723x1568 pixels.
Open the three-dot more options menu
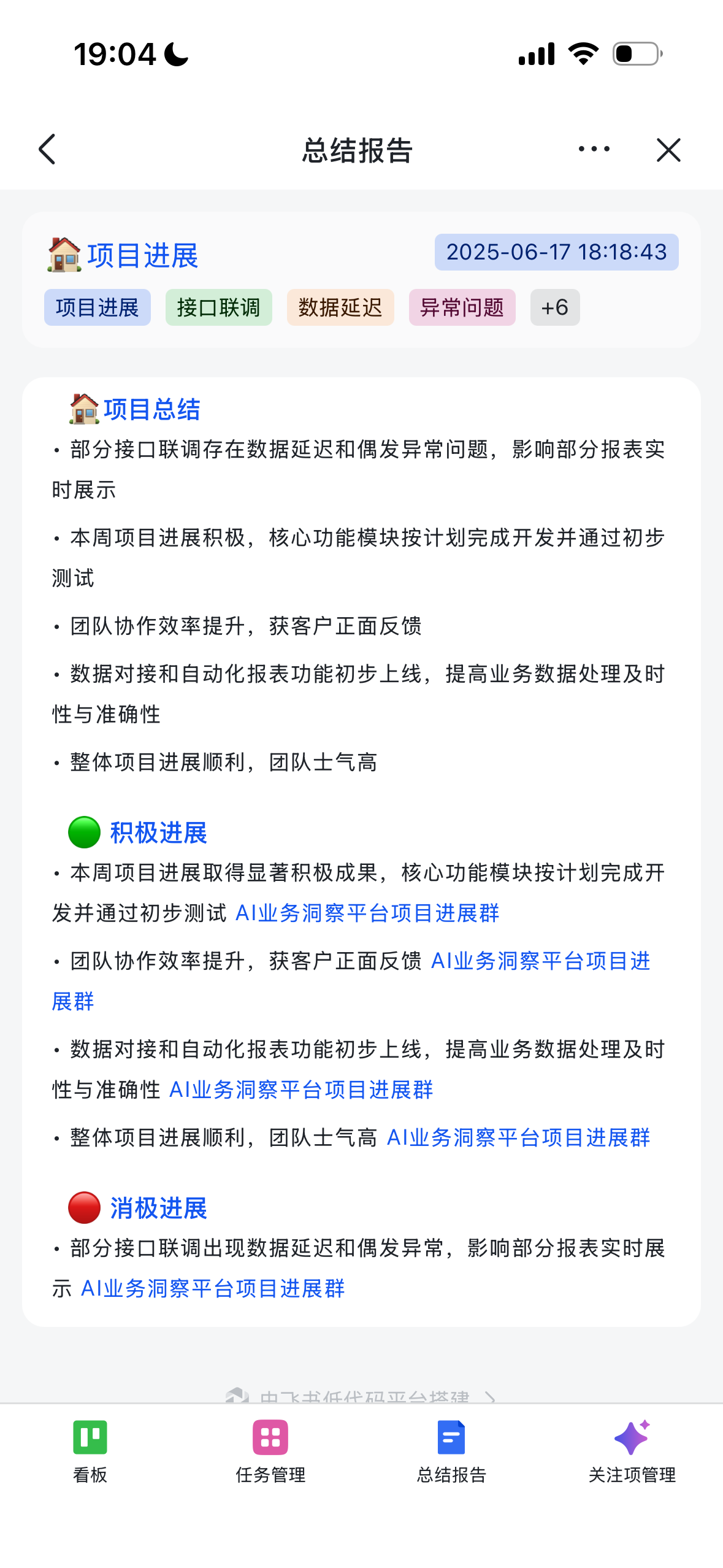tap(594, 149)
